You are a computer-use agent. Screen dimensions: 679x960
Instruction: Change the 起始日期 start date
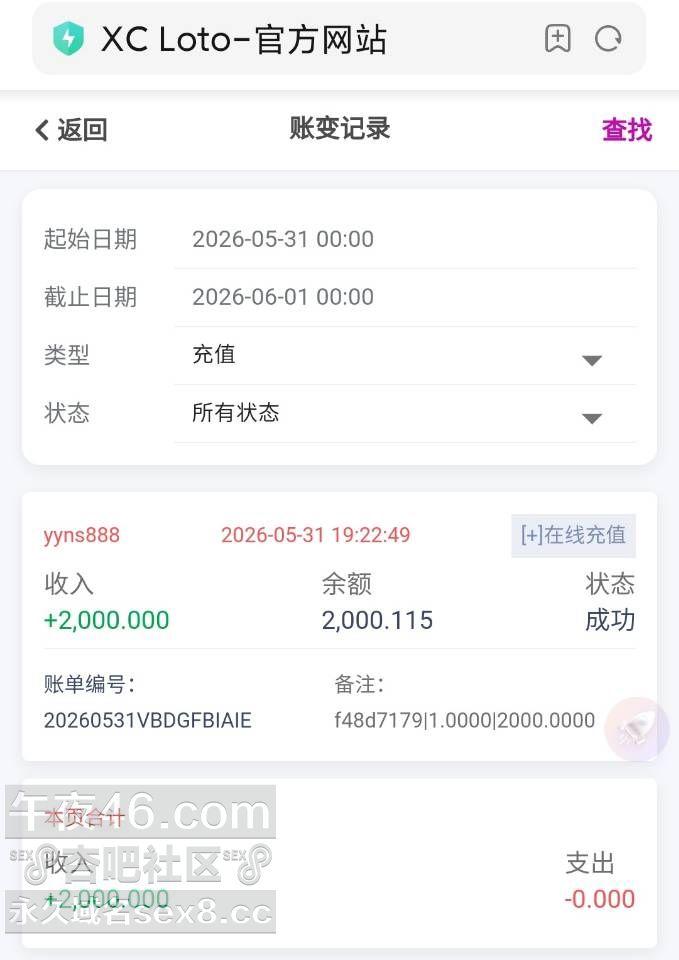click(x=405, y=239)
